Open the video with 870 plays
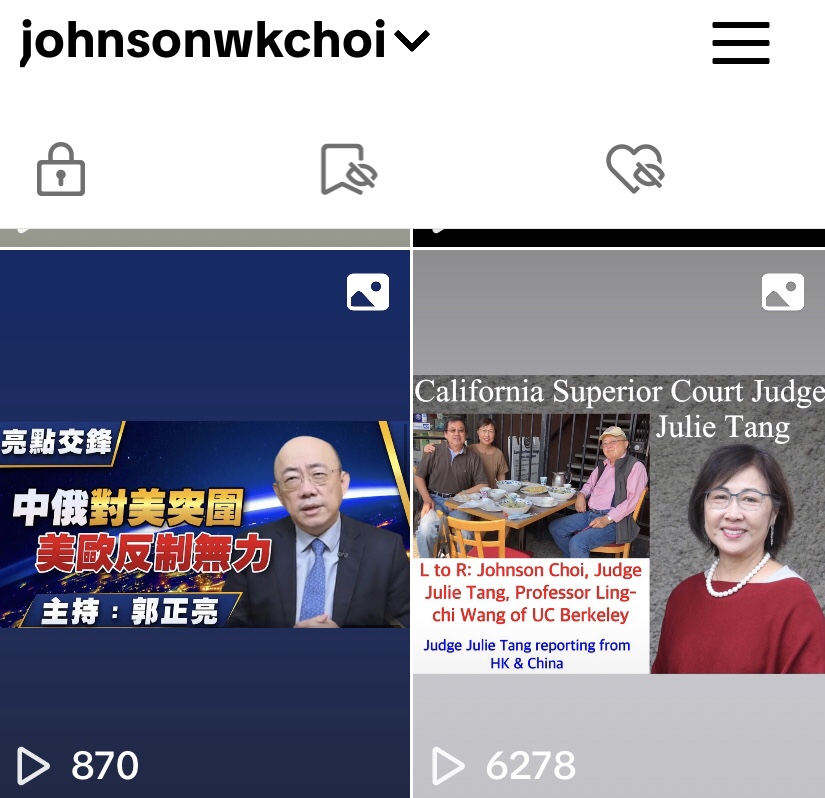Image resolution: width=825 pixels, height=798 pixels. pos(205,523)
